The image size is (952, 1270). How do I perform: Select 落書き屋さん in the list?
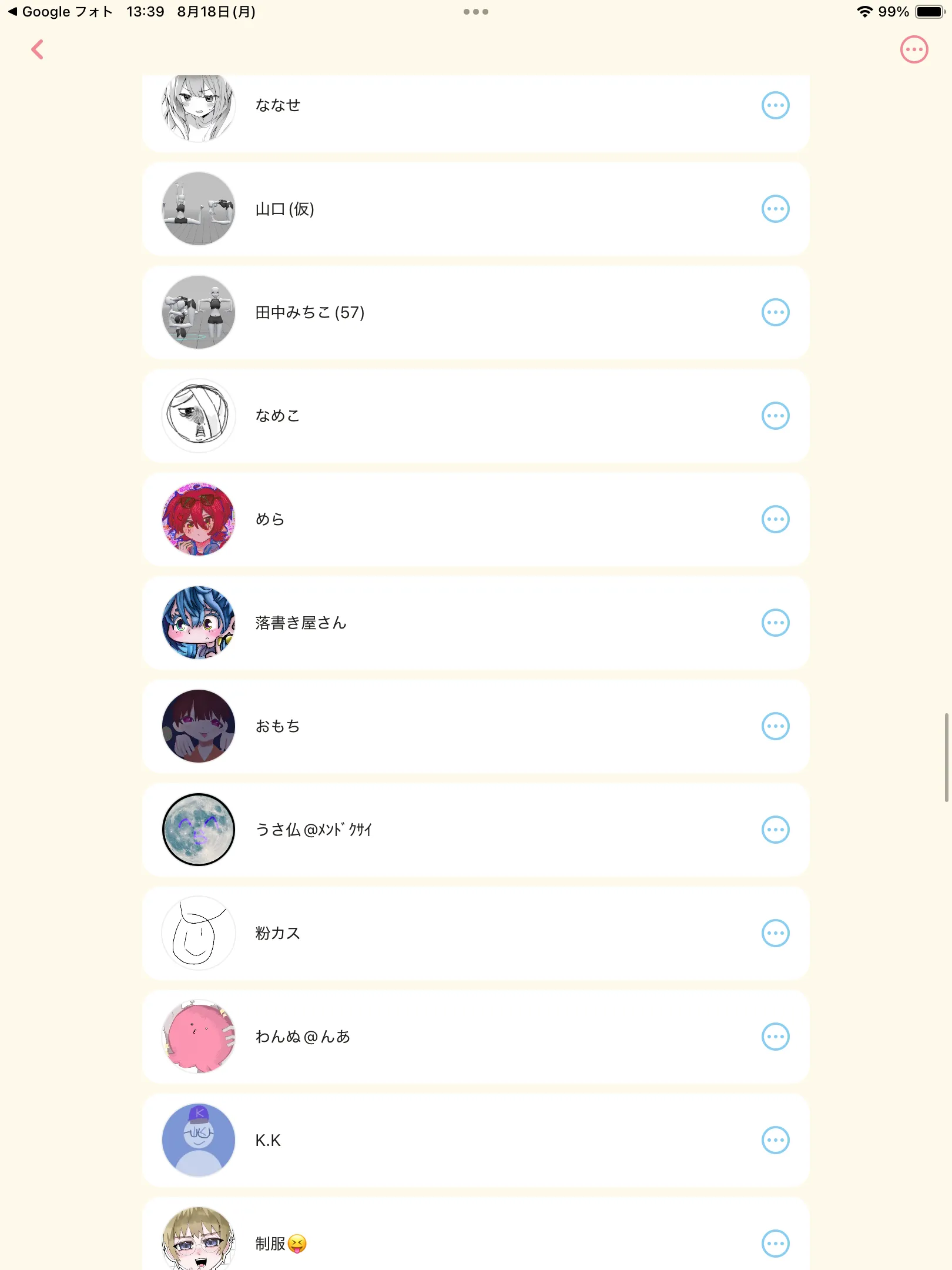[301, 623]
